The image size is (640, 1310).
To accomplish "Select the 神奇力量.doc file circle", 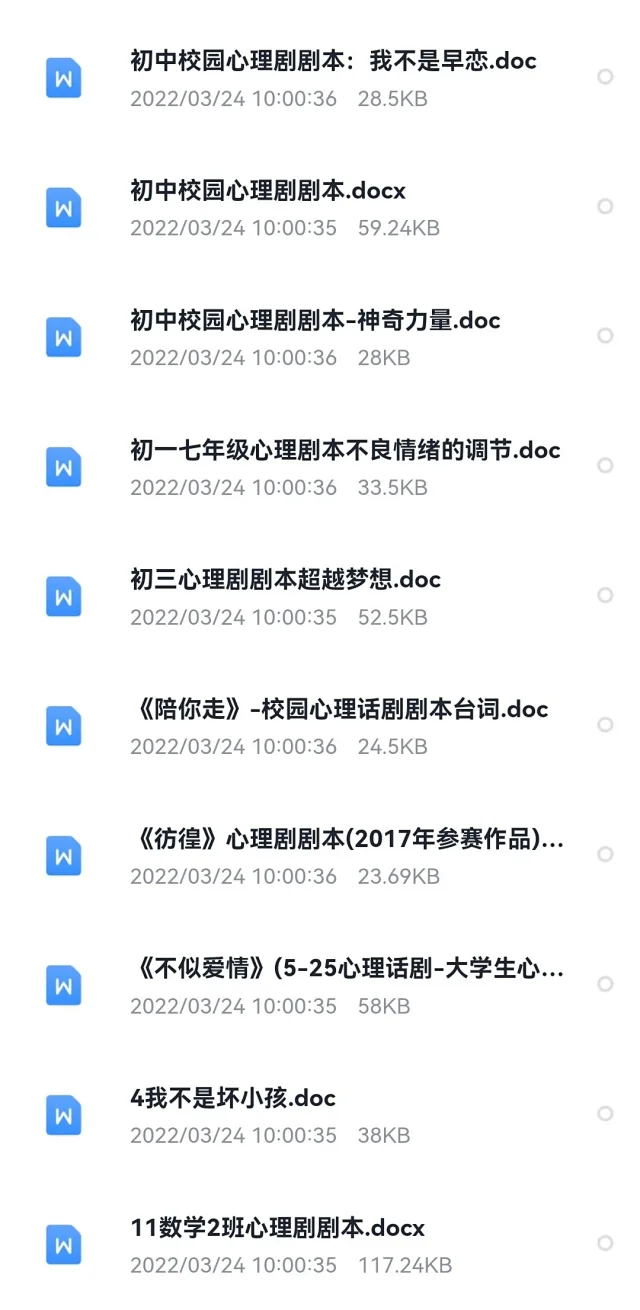I will [605, 336].
